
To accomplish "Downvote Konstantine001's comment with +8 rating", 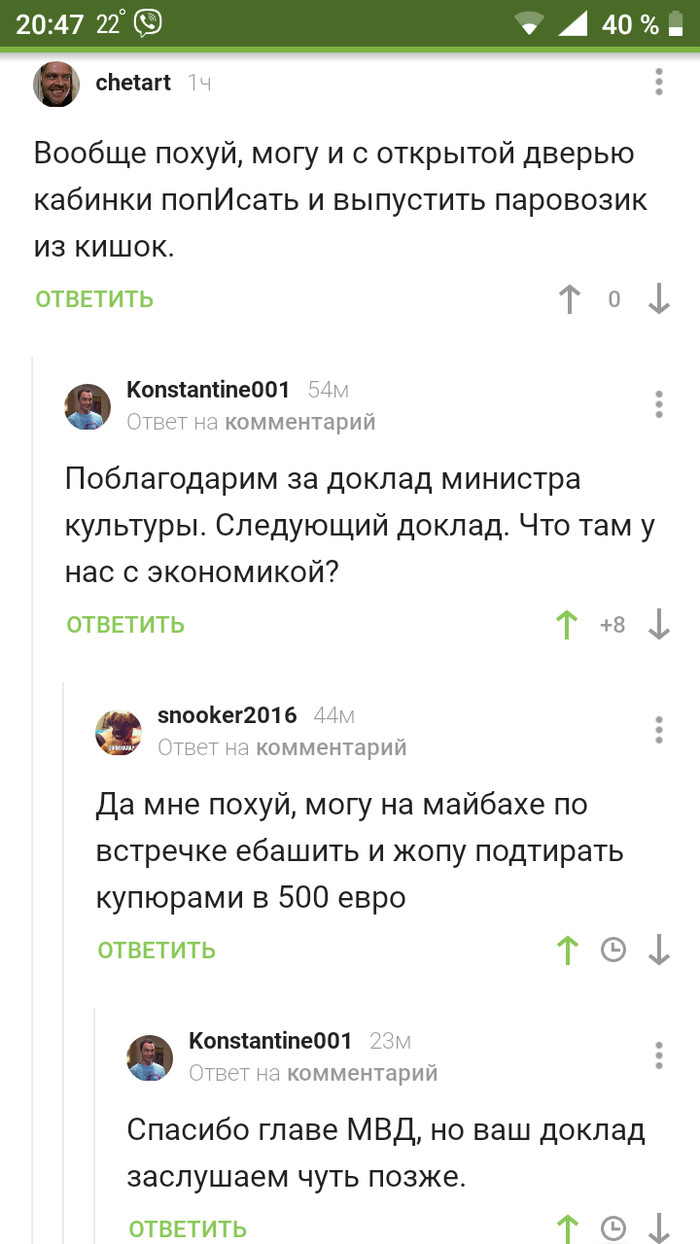I will coord(658,625).
